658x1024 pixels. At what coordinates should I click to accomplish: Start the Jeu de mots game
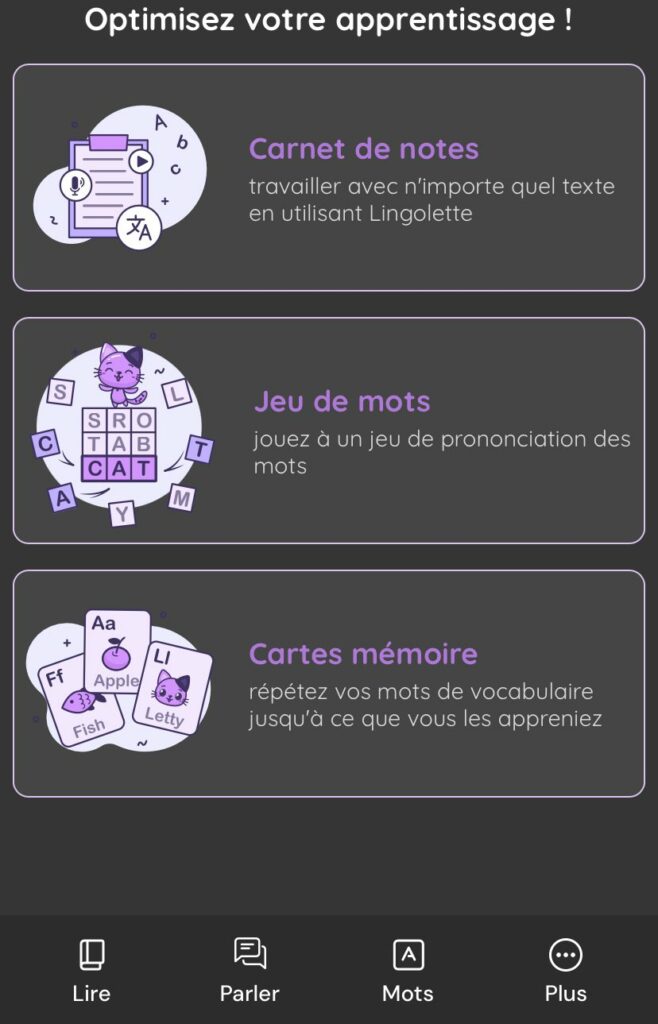coord(328,431)
